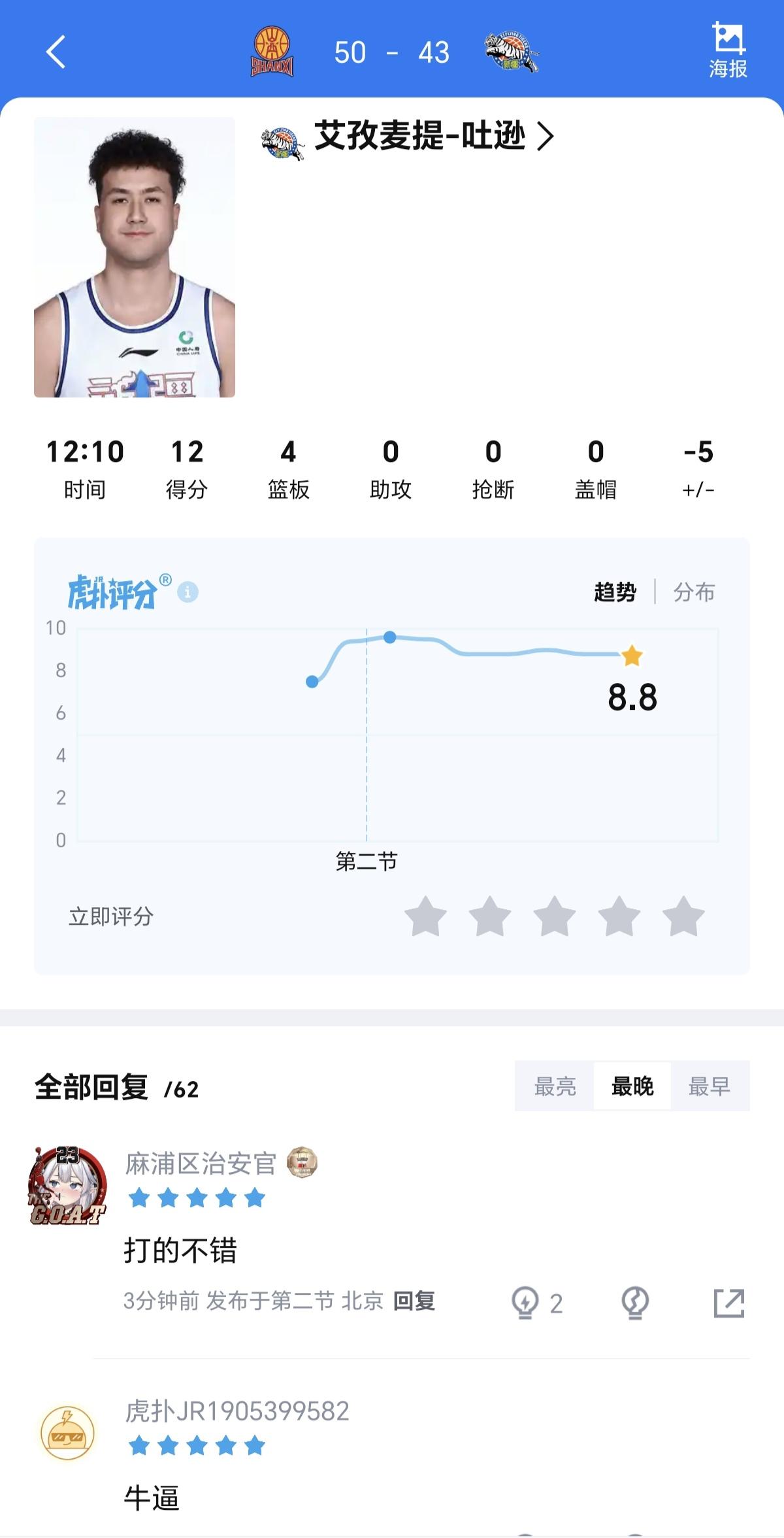
Task: Go back using the top-left arrow
Action: (56, 52)
